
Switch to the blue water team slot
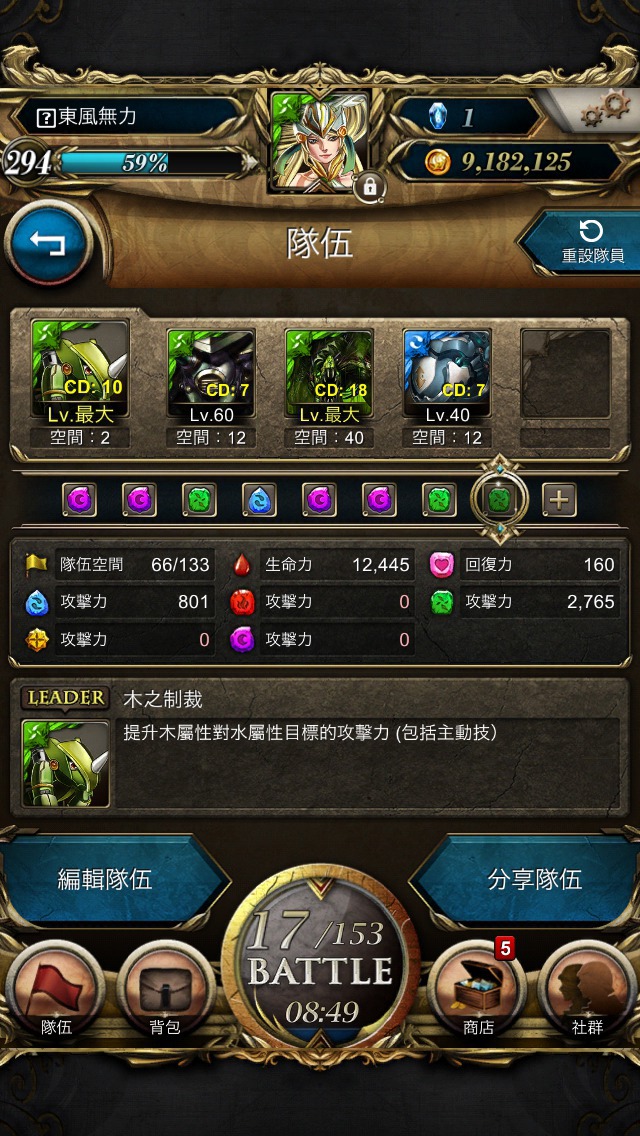point(259,500)
